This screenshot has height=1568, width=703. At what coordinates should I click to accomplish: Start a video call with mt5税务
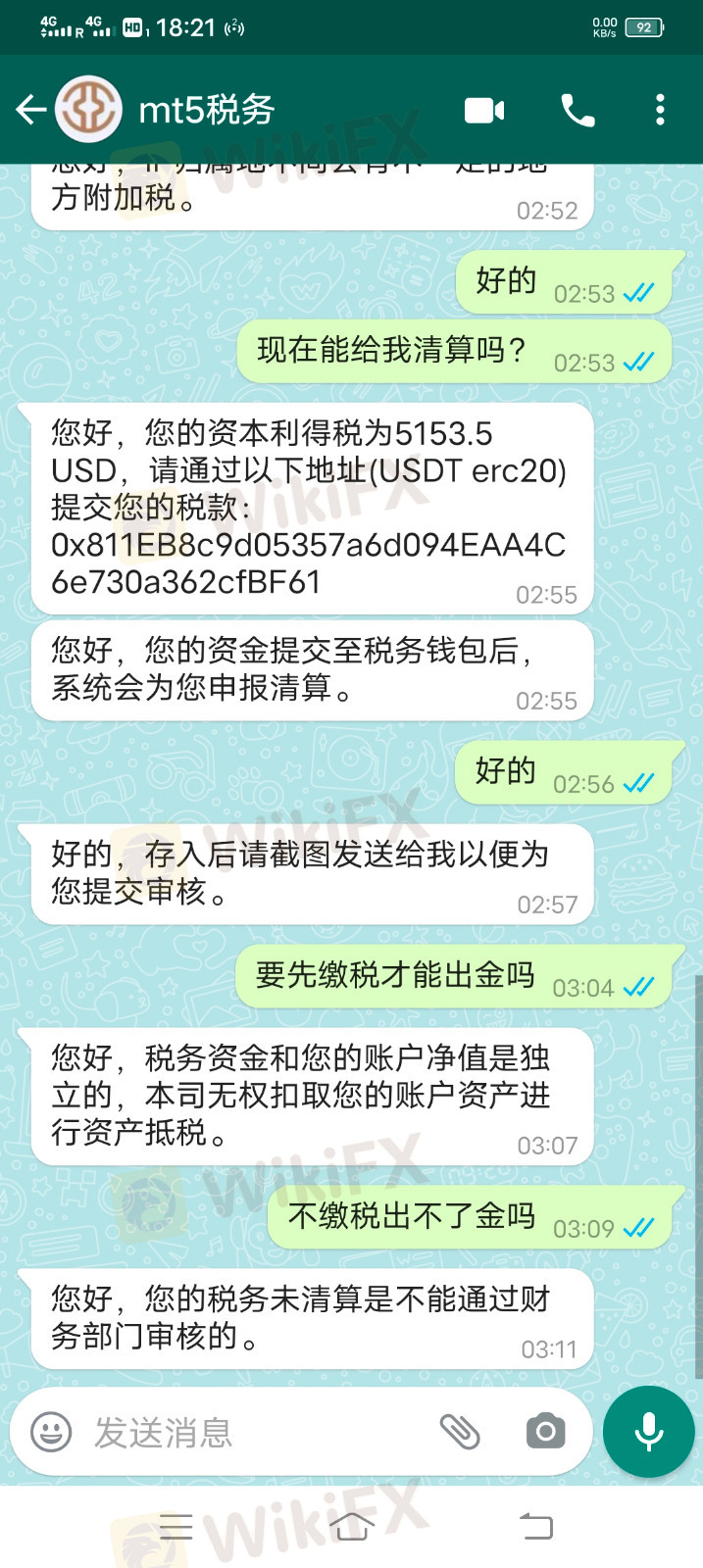(484, 111)
